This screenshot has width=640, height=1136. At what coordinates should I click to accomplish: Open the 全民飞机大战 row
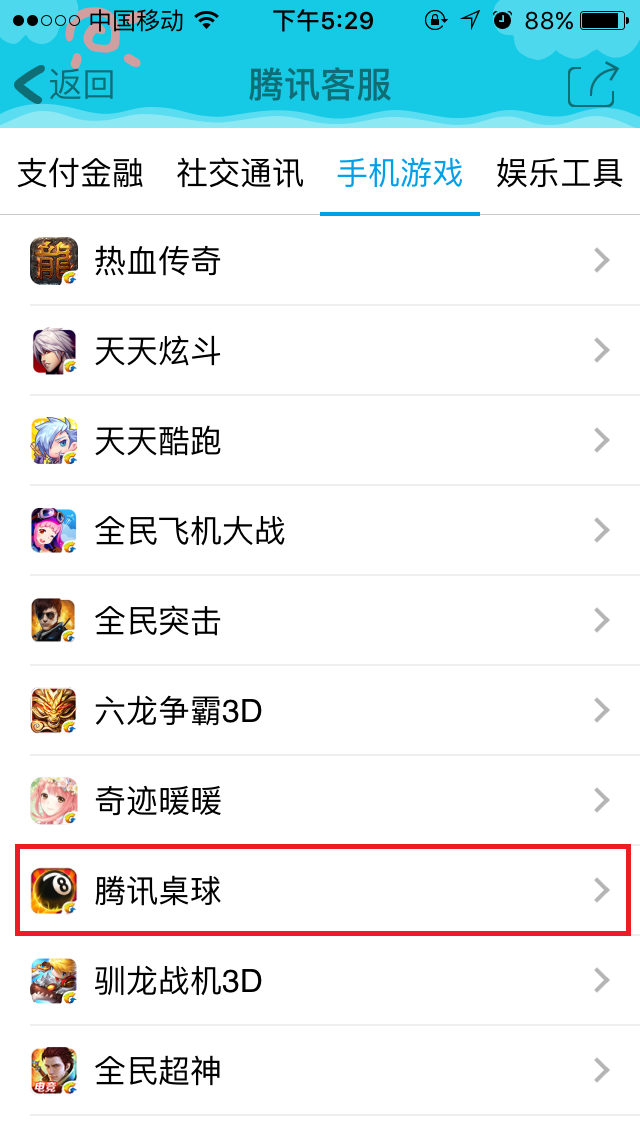(x=320, y=531)
